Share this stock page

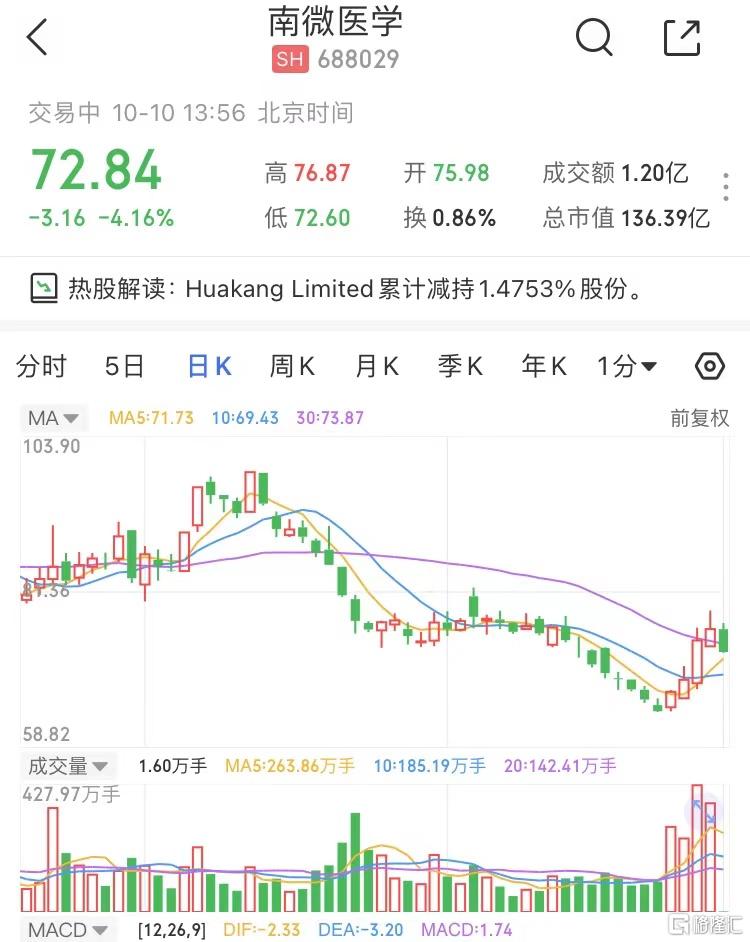pos(682,38)
